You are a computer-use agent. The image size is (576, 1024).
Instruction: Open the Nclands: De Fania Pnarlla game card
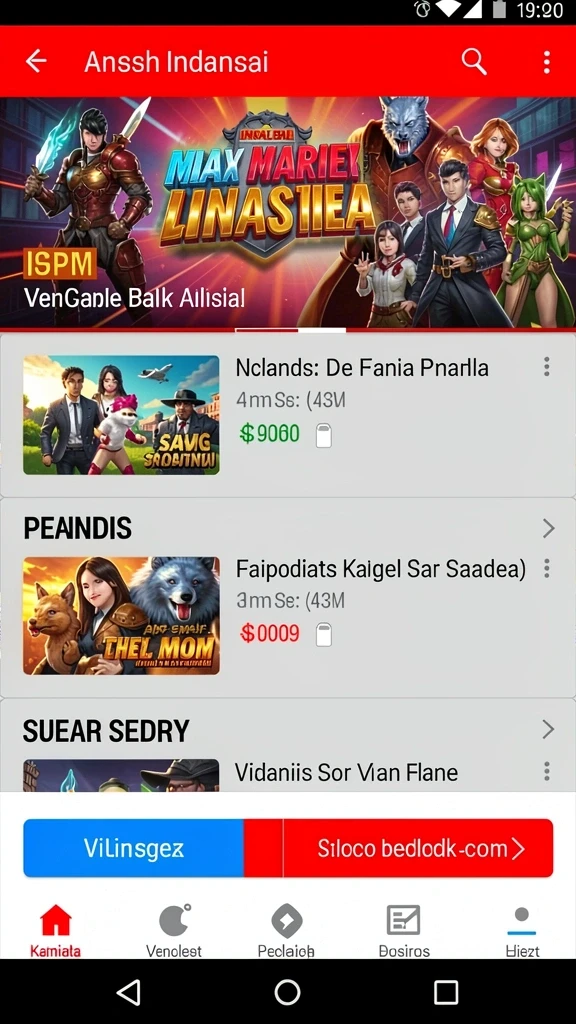[x=288, y=415]
